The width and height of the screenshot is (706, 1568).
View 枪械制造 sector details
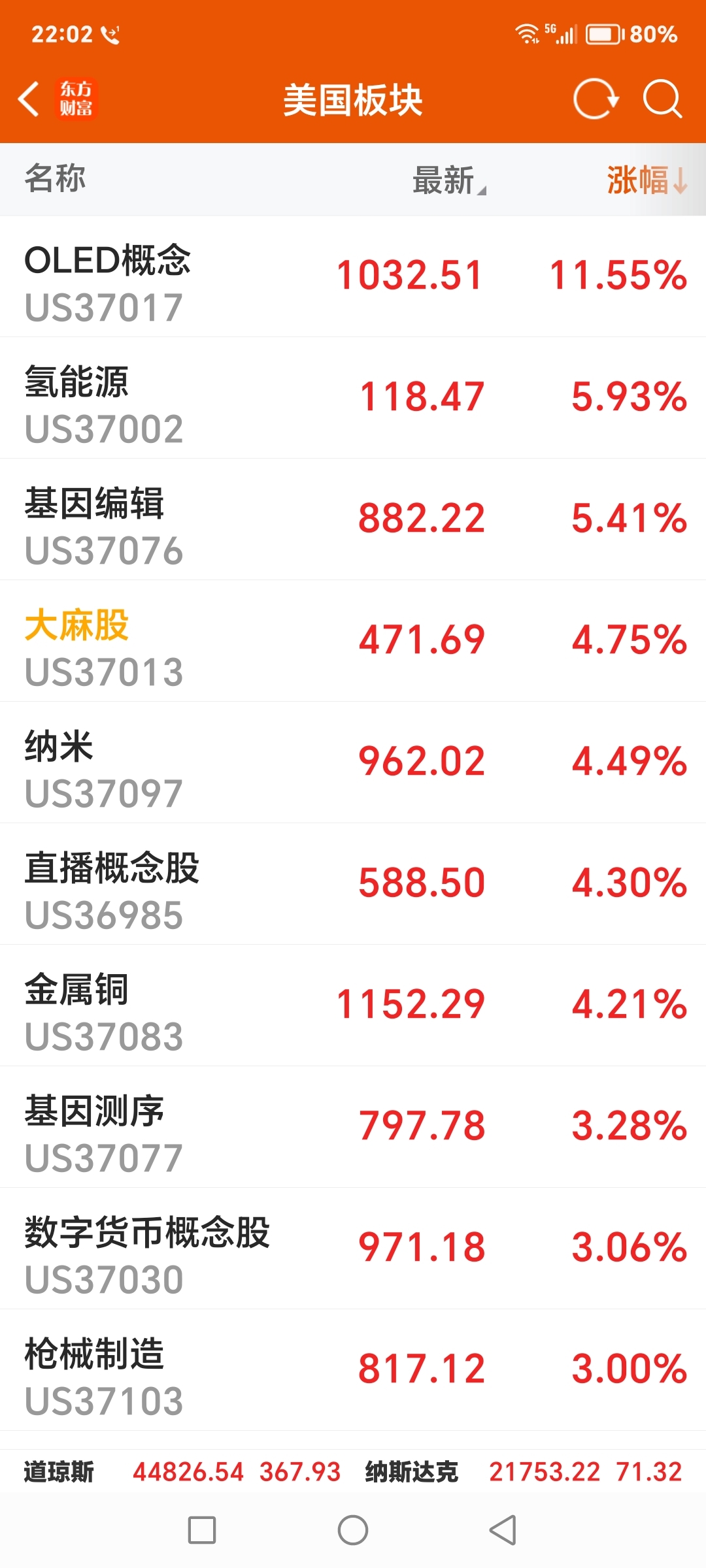point(353,1370)
